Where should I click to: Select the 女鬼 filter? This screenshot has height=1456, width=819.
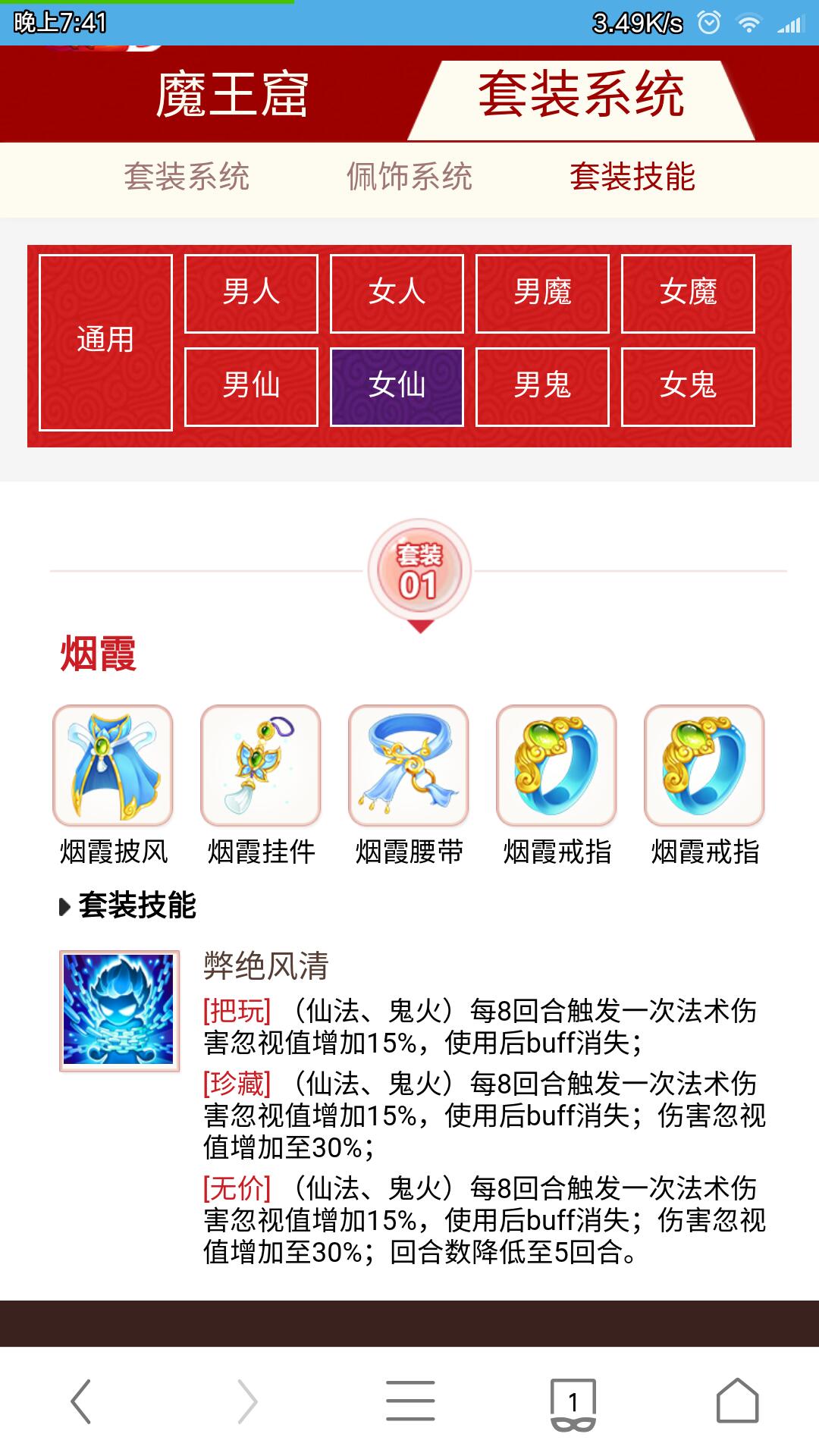[x=688, y=386]
